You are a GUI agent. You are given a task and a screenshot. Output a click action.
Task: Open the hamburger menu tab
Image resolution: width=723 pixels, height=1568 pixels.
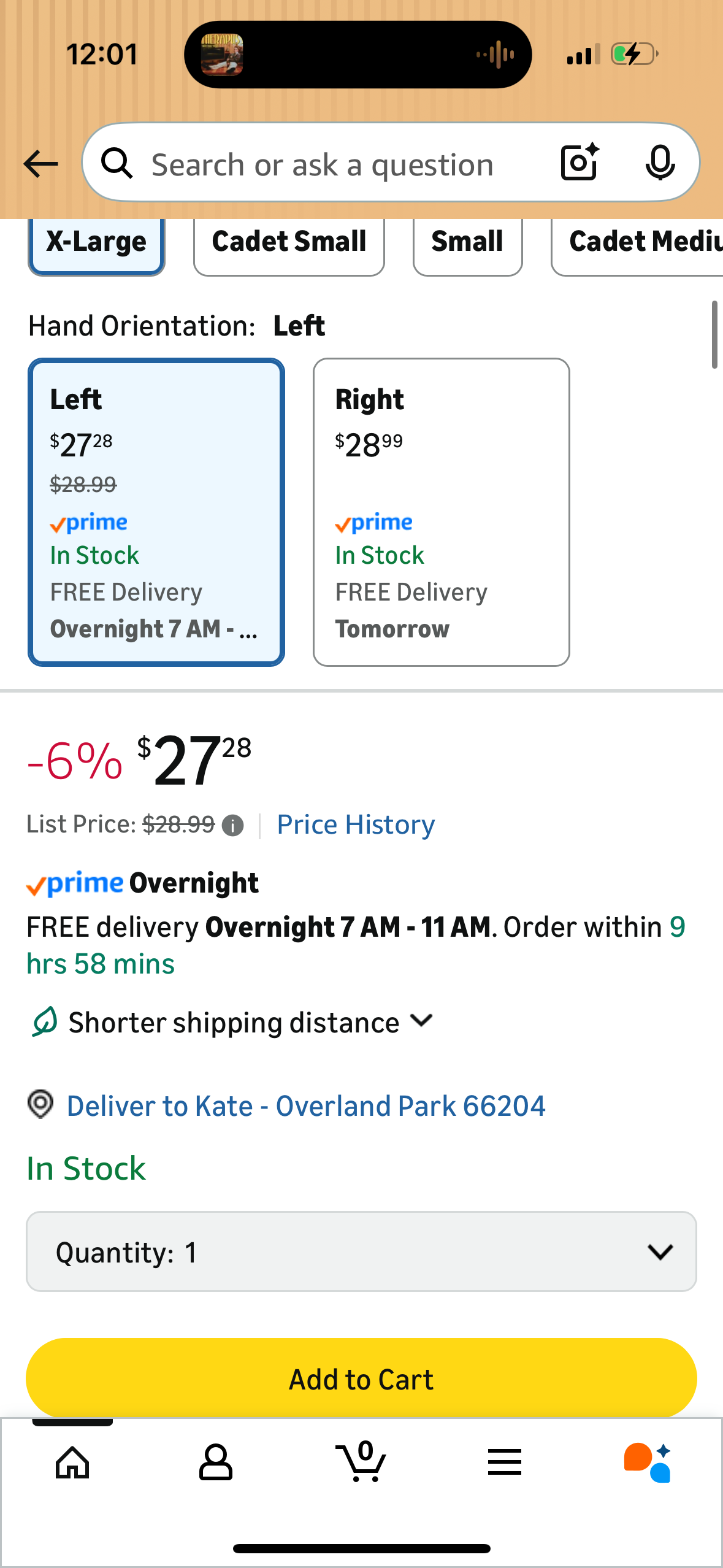pyautogui.click(x=505, y=1462)
